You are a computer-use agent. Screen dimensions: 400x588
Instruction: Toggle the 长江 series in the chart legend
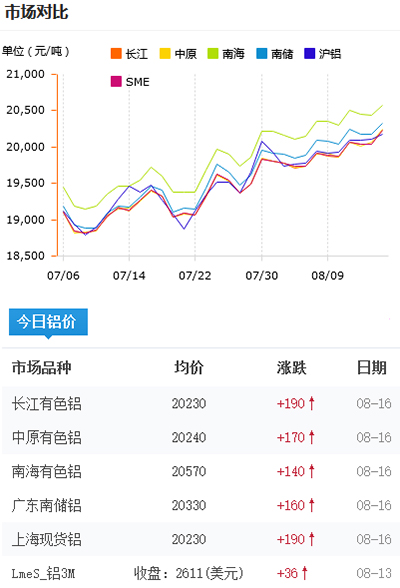(x=129, y=54)
